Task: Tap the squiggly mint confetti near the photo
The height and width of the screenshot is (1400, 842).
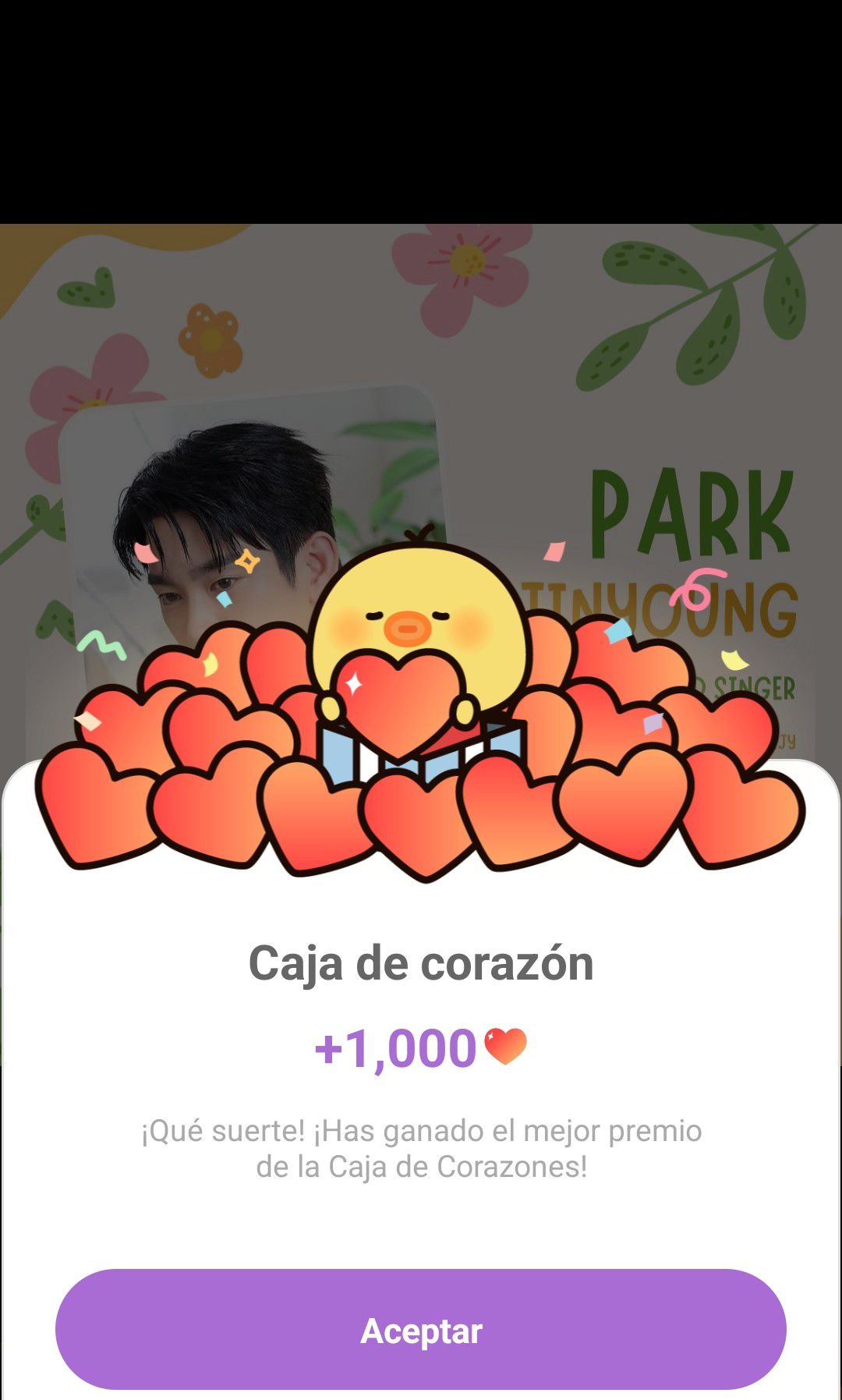Action: (x=100, y=641)
